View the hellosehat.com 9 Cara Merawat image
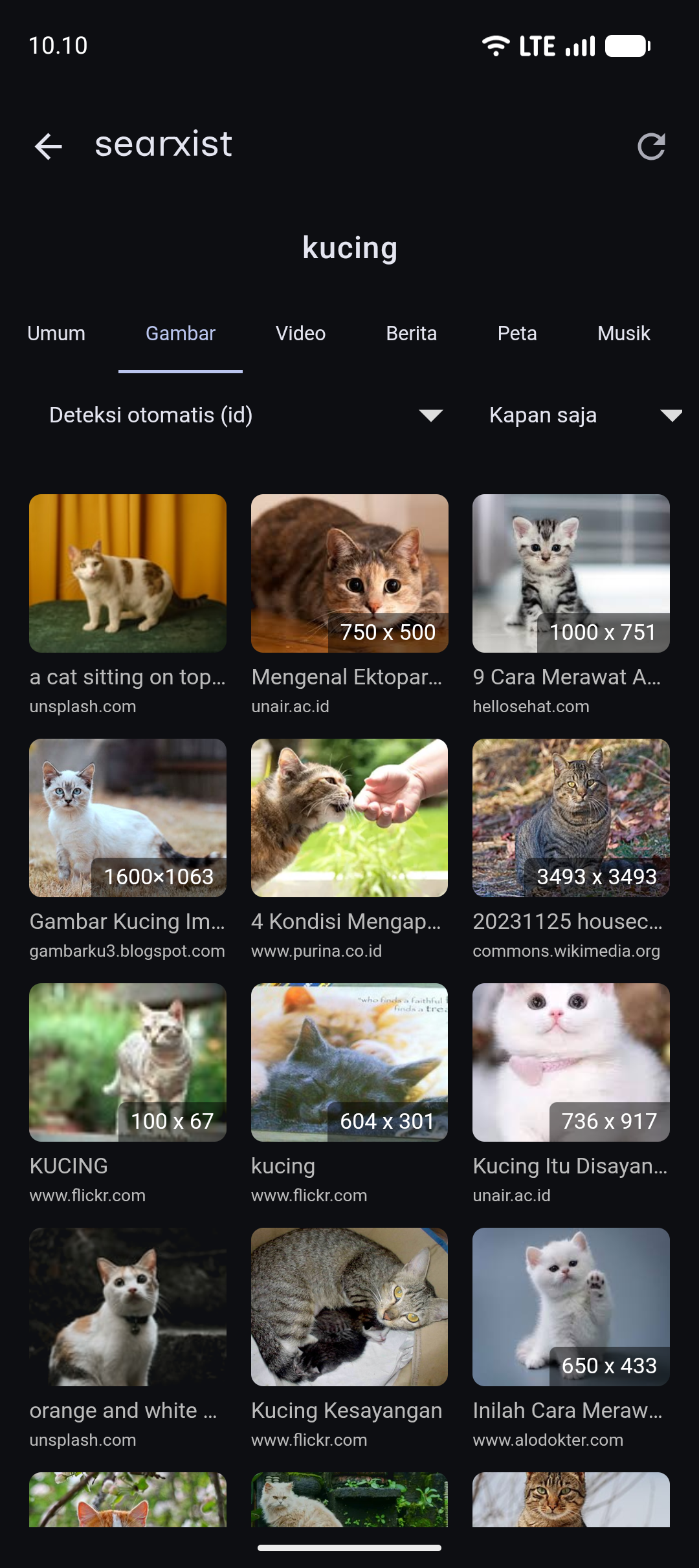This screenshot has height=1568, width=699. point(571,573)
